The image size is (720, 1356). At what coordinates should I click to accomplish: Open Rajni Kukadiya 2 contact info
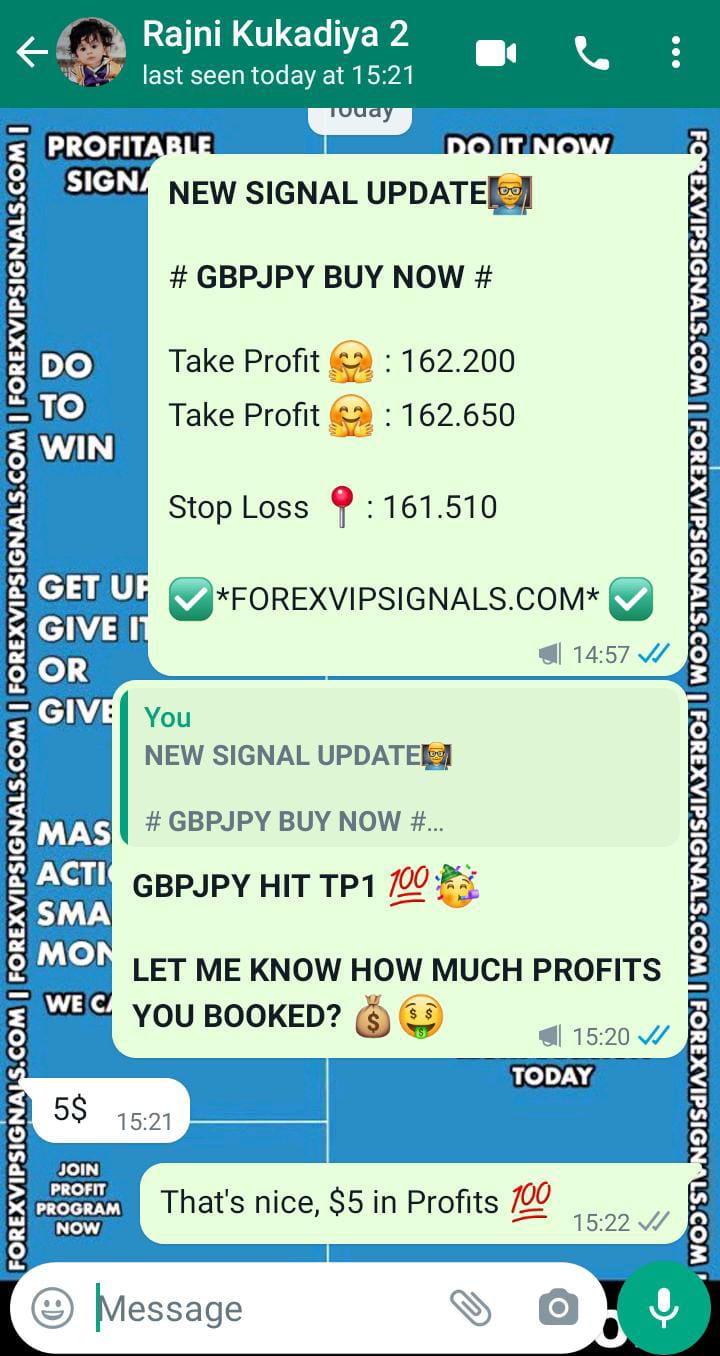276,53
